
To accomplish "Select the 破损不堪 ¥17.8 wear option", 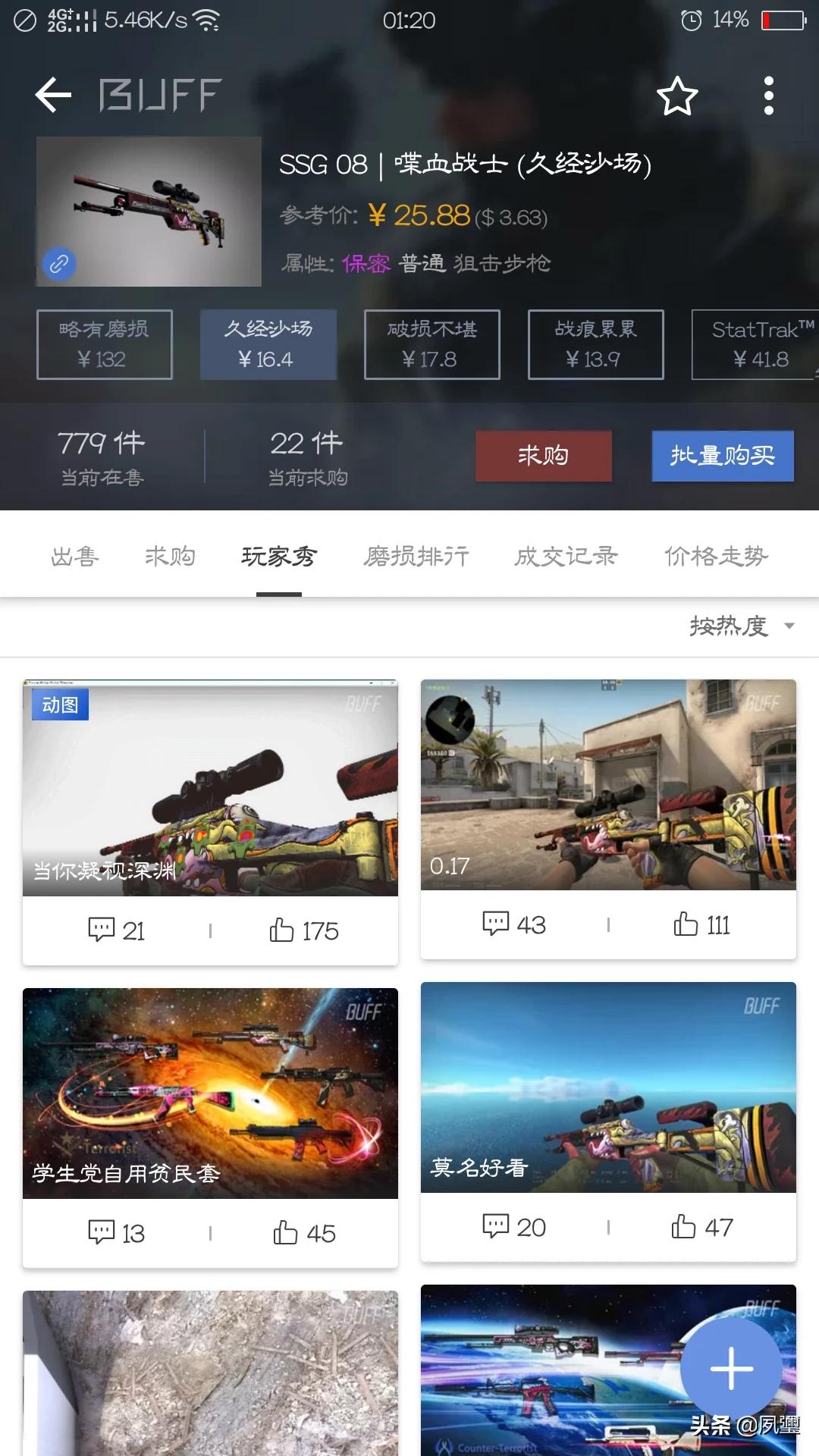I will point(432,344).
